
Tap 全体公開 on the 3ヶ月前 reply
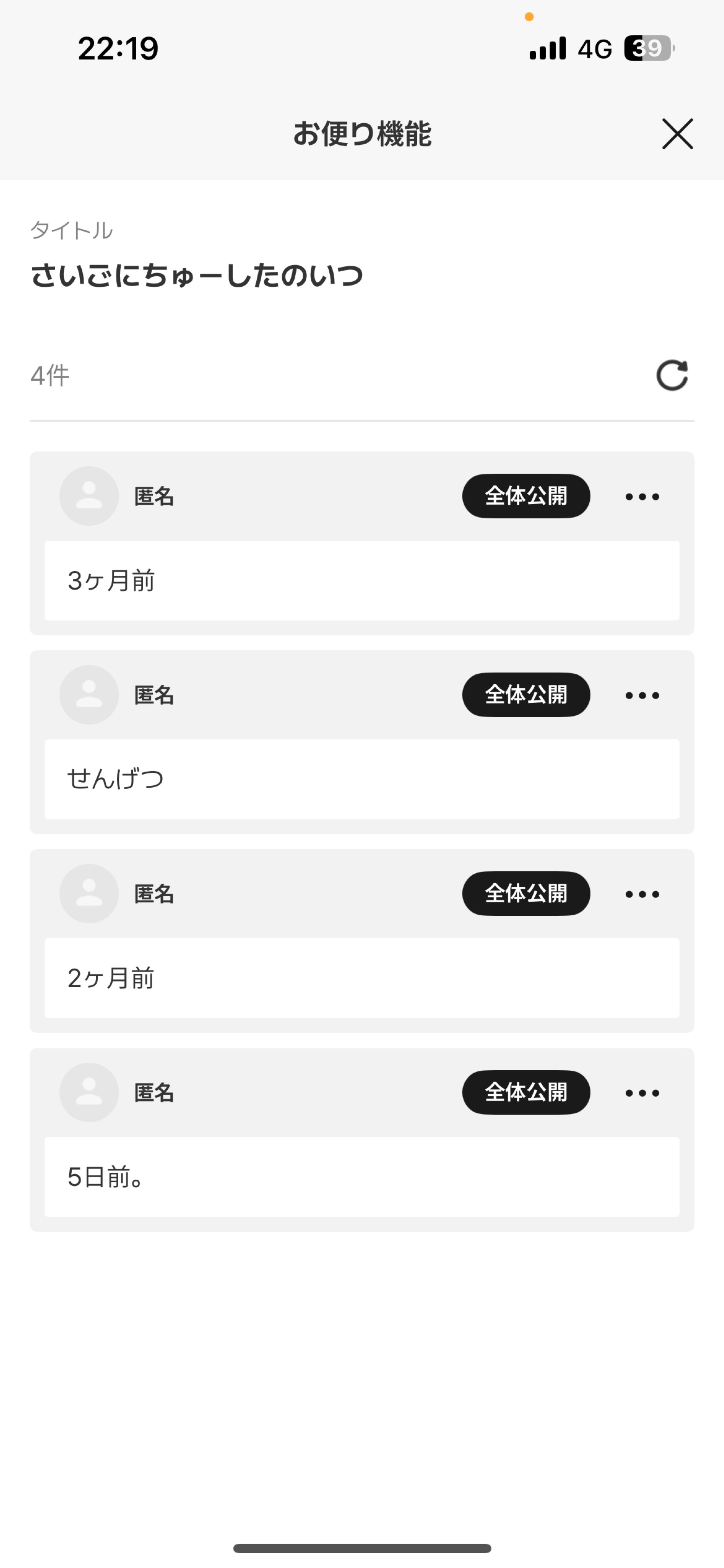tap(526, 496)
